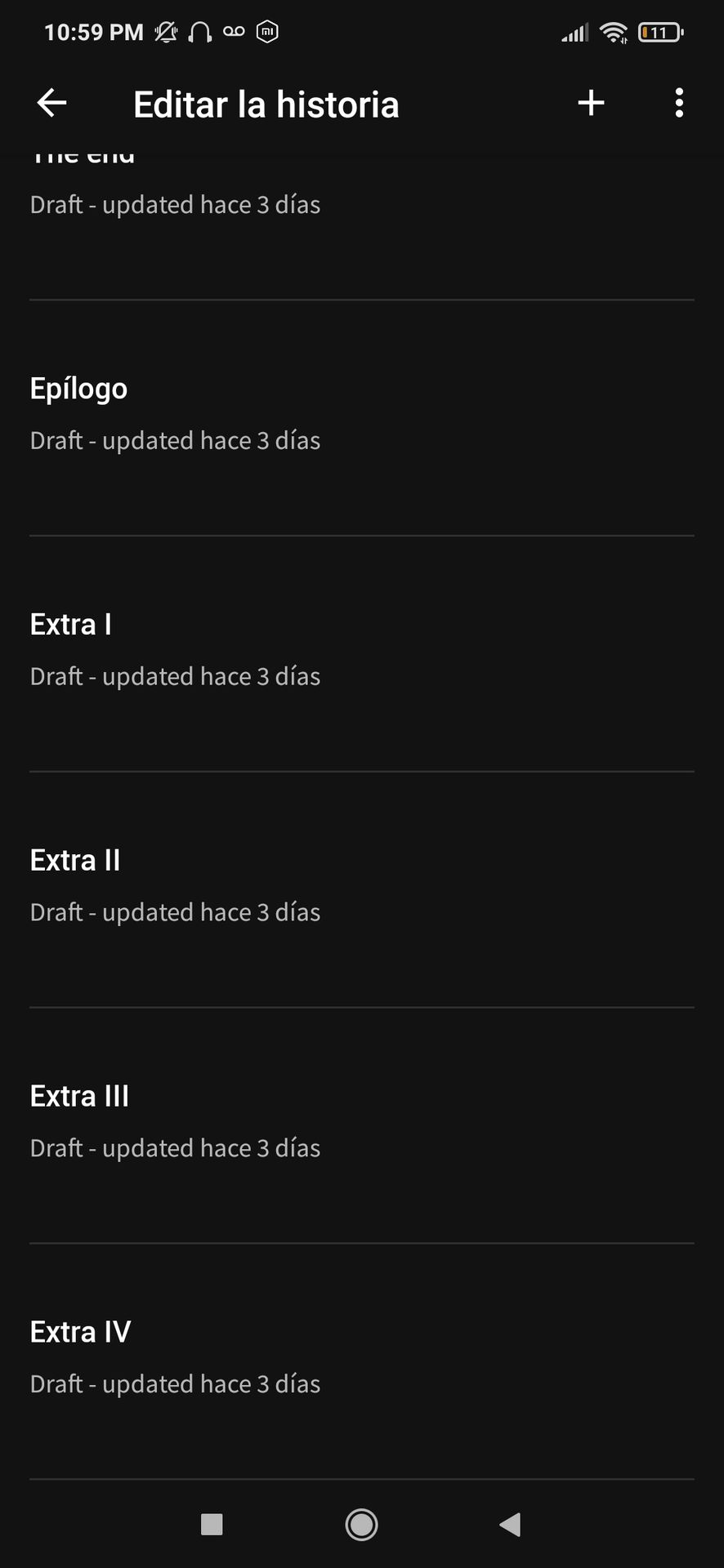Open the Extra I draft
This screenshot has width=724, height=1568.
(x=362, y=653)
